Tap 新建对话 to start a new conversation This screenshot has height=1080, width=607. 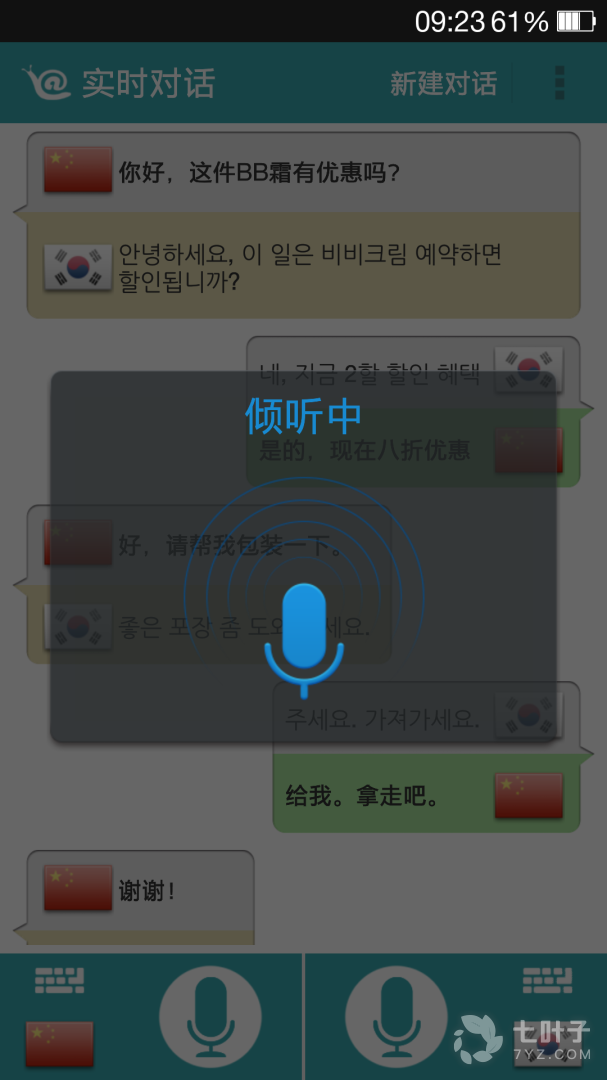[443, 83]
